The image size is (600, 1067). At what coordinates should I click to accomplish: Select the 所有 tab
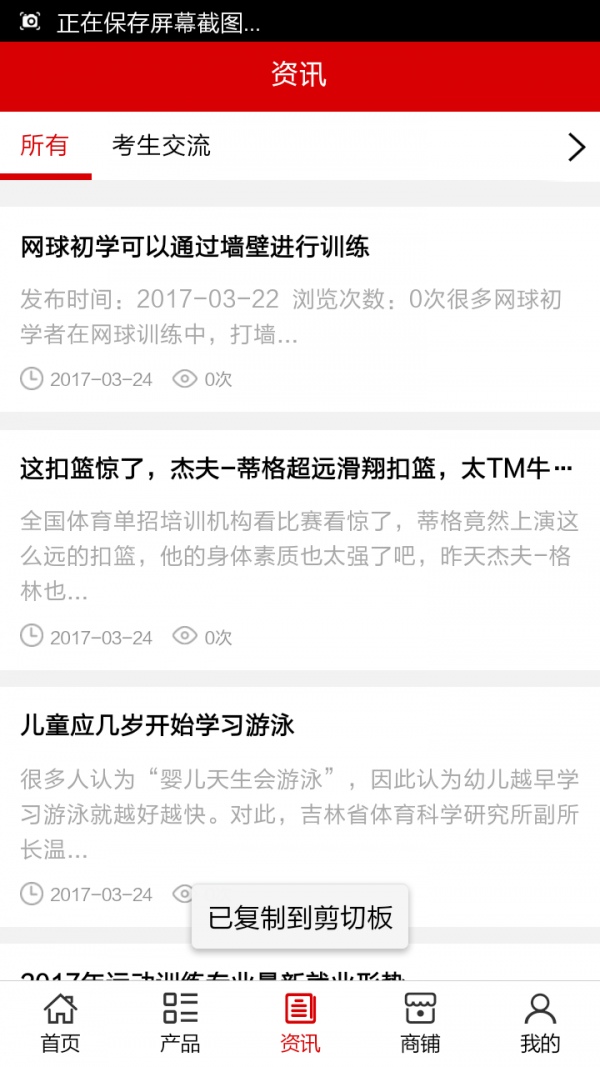click(45, 146)
